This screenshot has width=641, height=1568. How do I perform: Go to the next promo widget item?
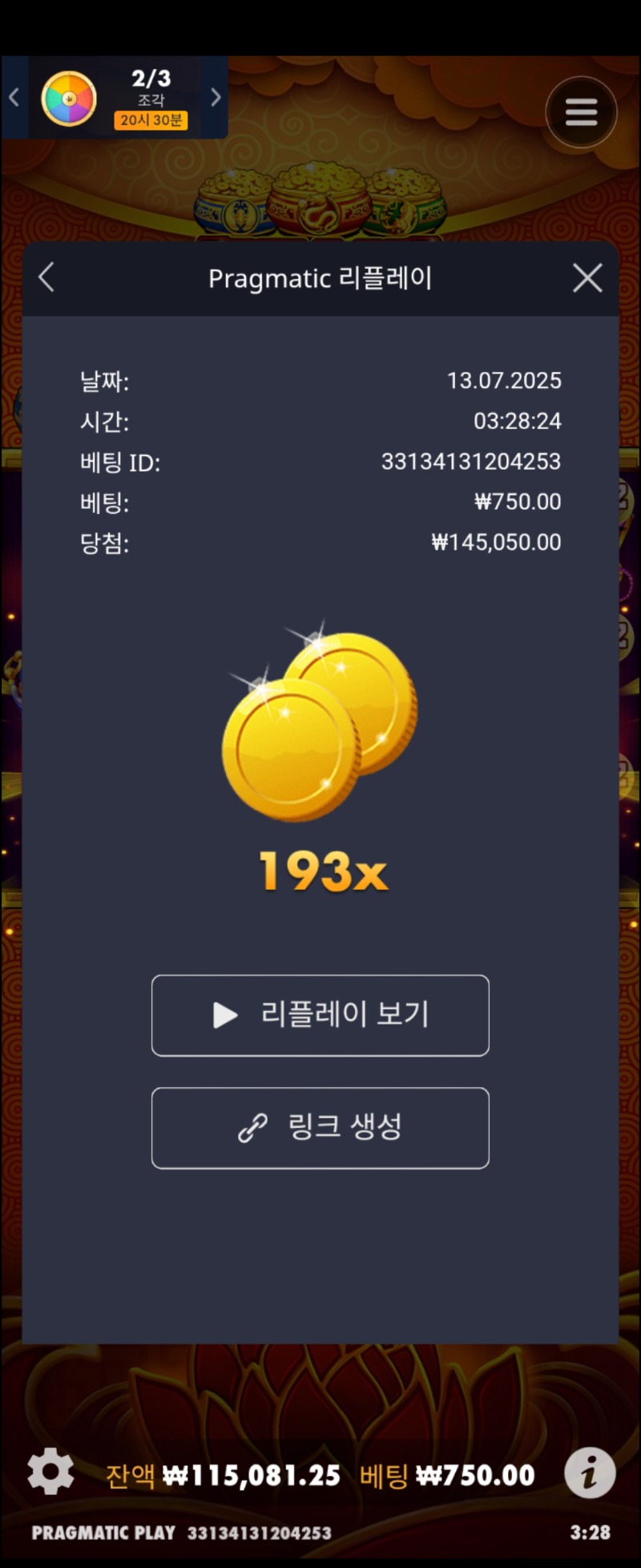216,98
